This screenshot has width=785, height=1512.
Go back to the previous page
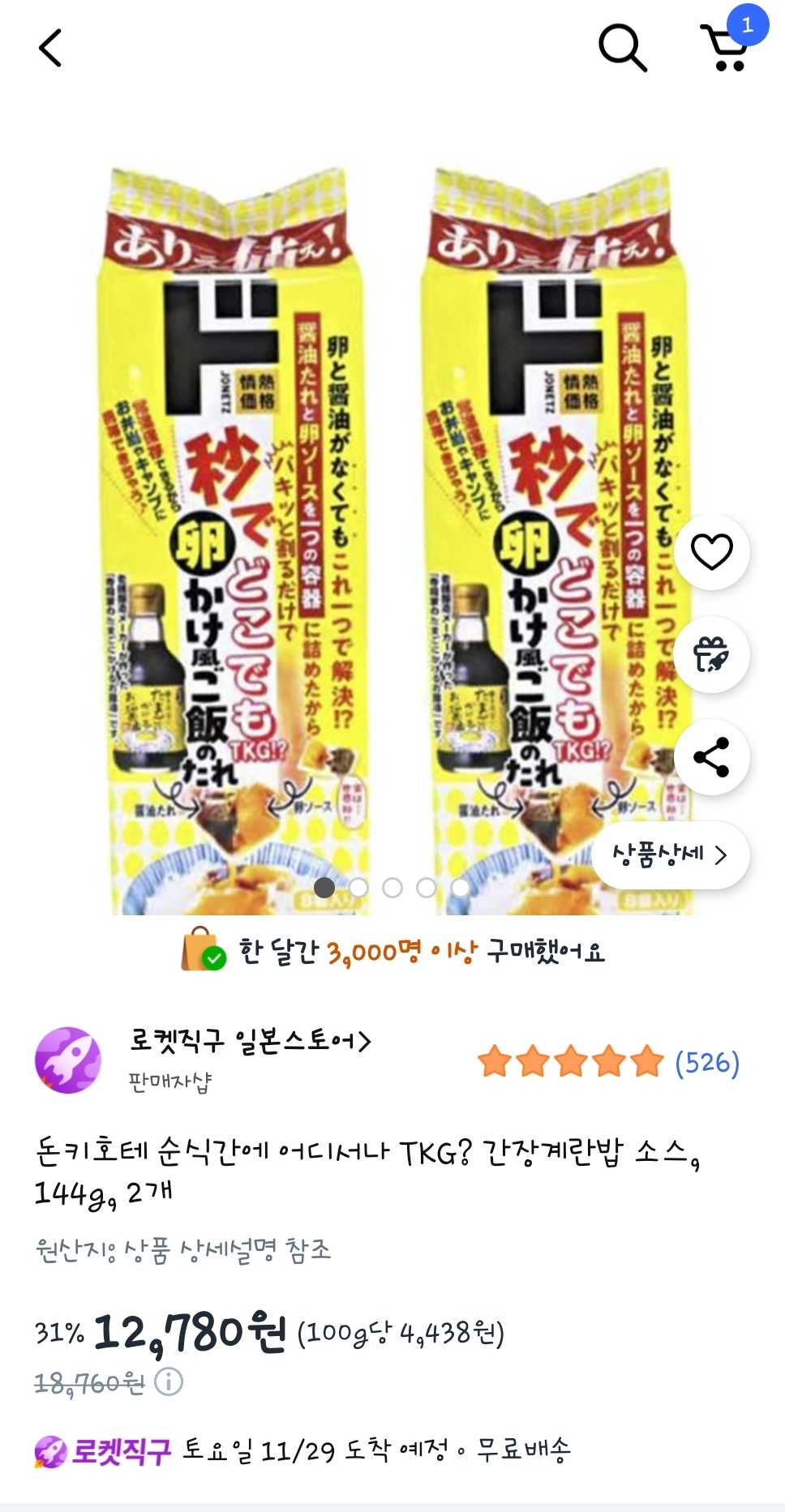click(50, 48)
